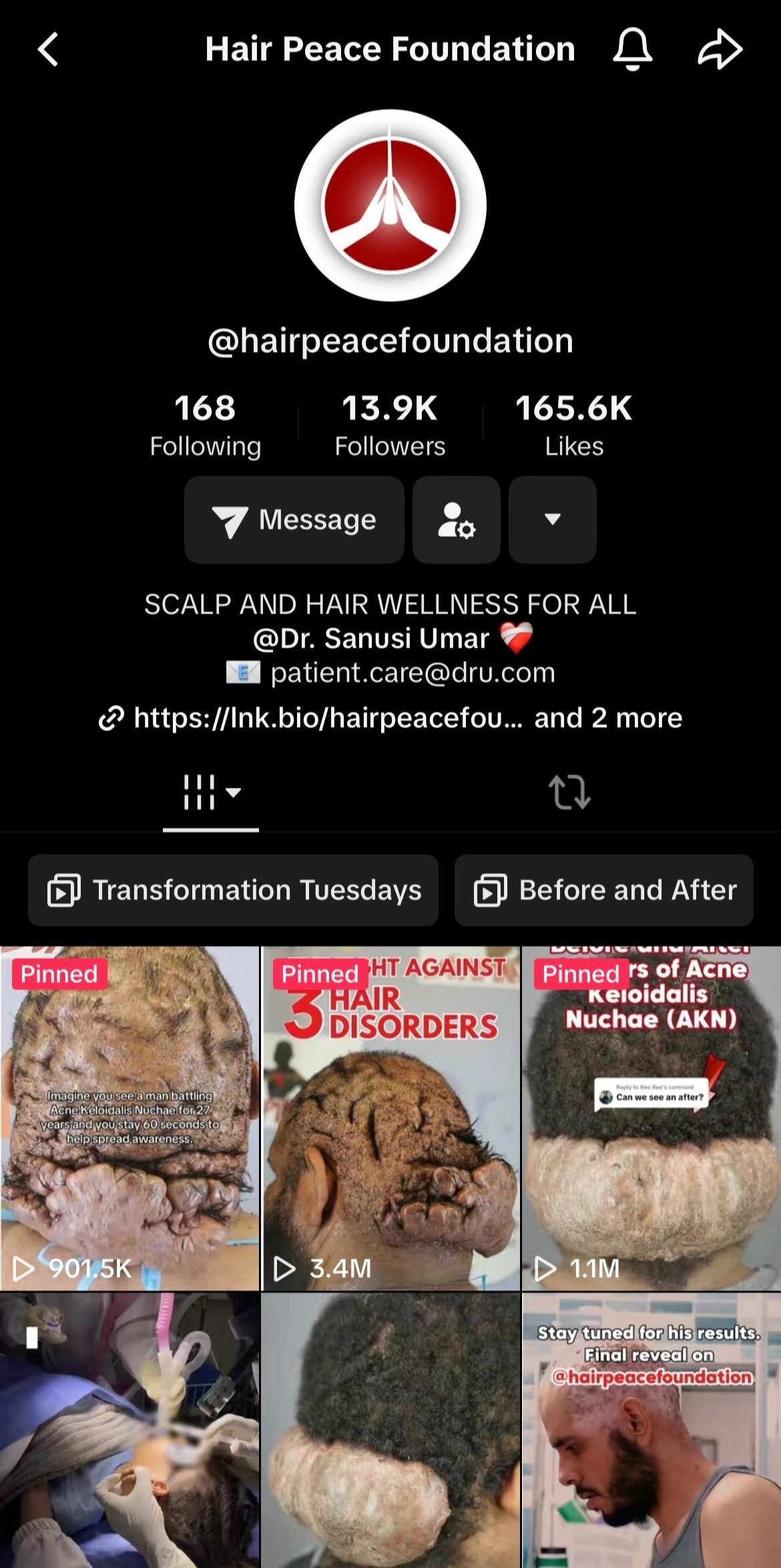Open the @Dr. Sanusi Umar mention
Screen dimensions: 781x1568
pyautogui.click(x=371, y=639)
